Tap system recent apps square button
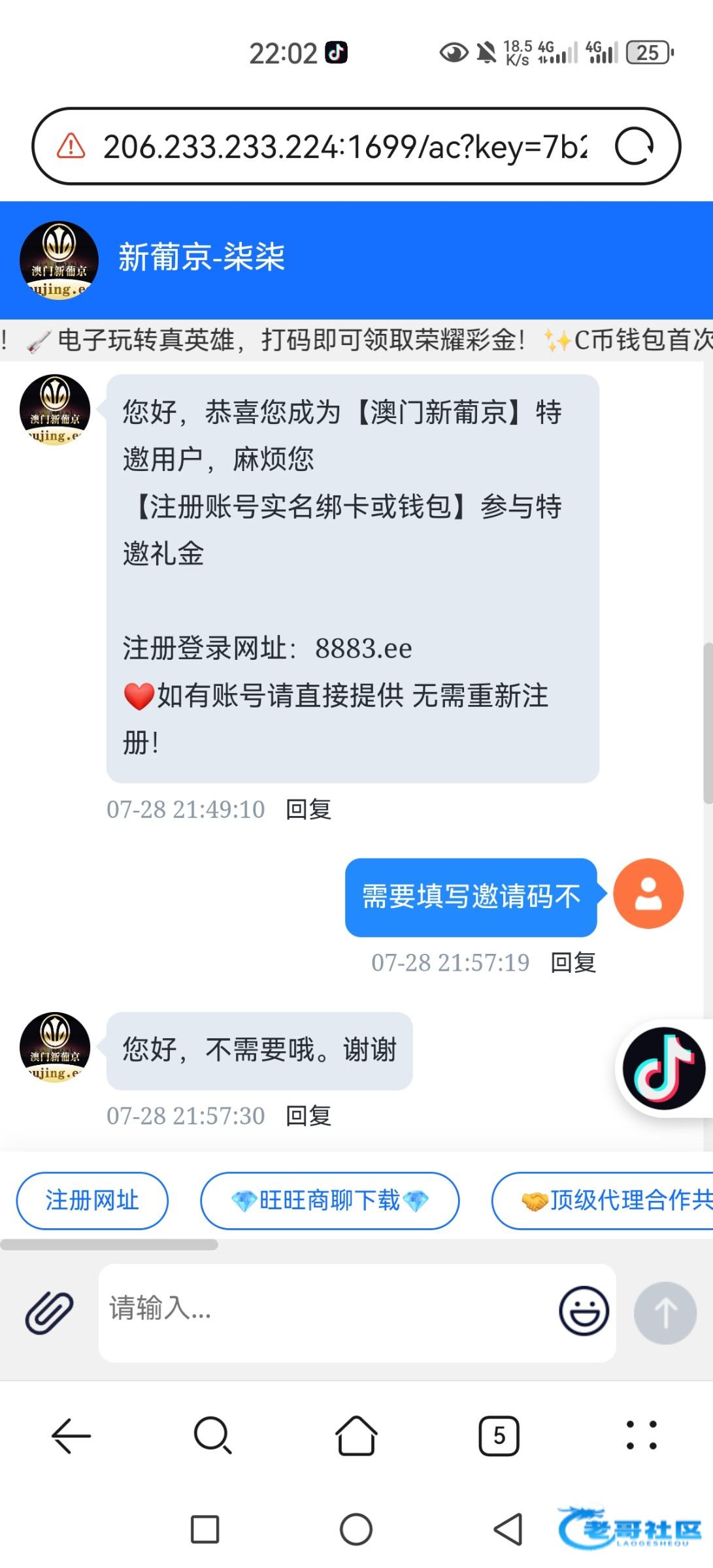The height and width of the screenshot is (1568, 713). pyautogui.click(x=205, y=1529)
